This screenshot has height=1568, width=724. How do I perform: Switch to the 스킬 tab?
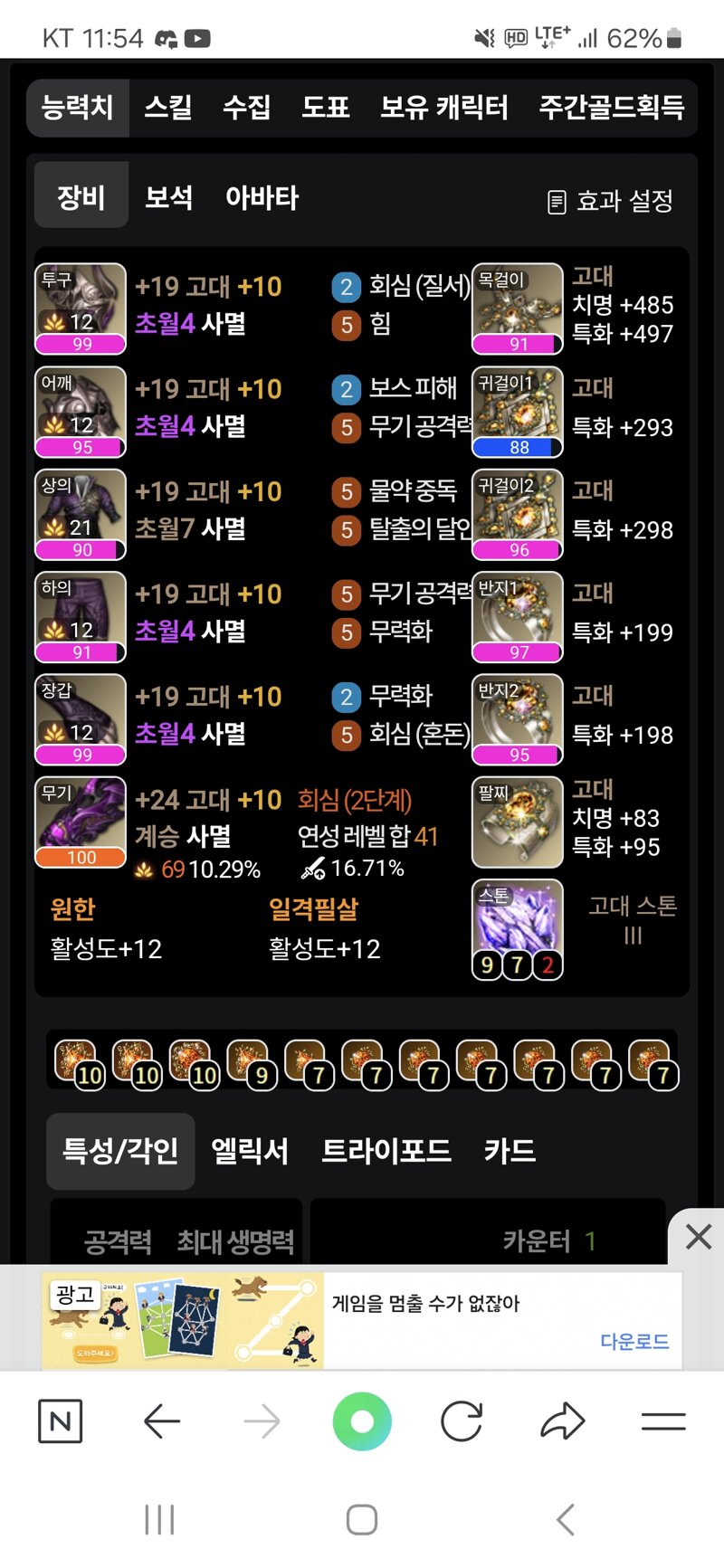point(168,108)
